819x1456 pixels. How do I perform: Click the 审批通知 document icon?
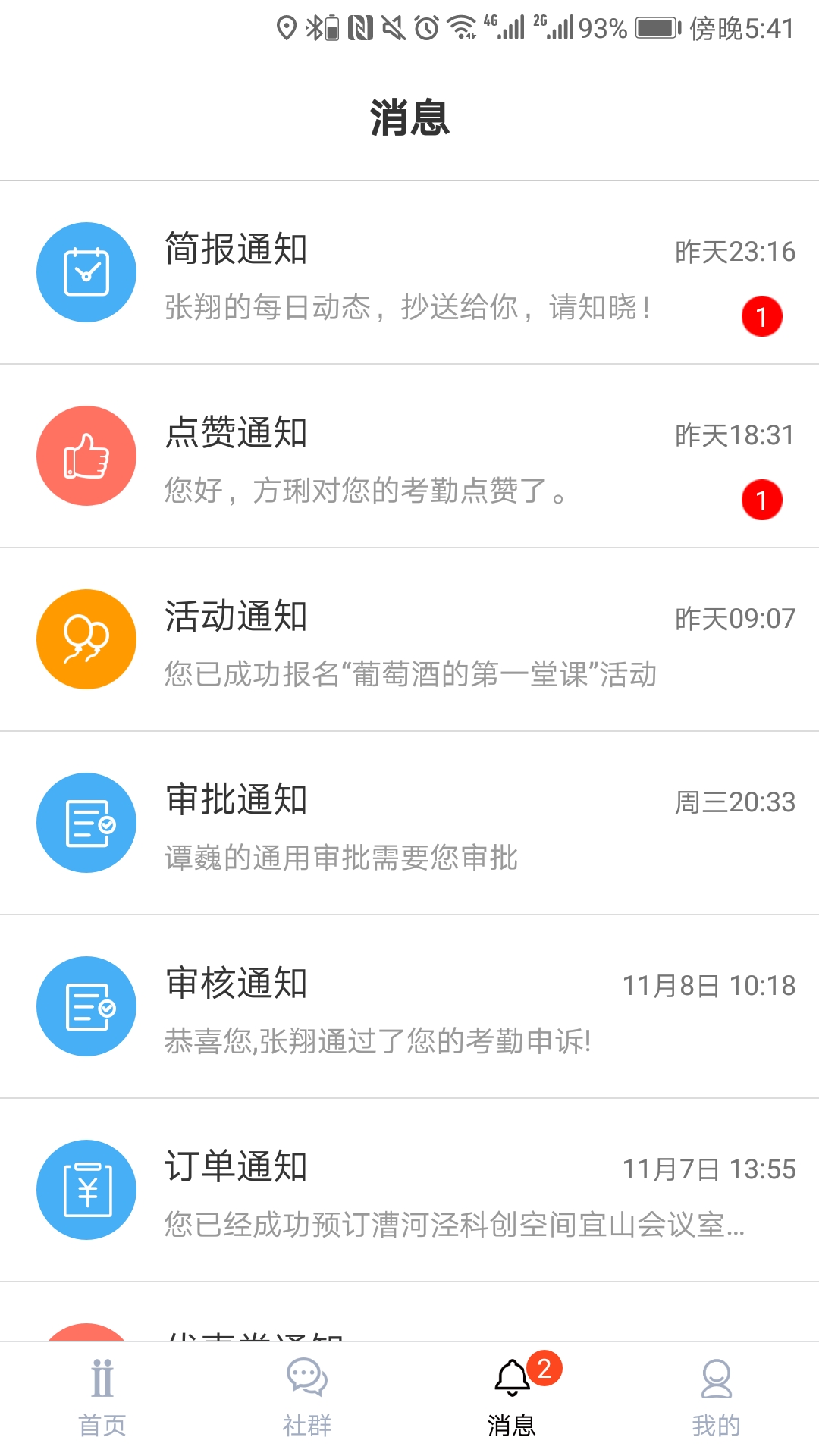86,823
